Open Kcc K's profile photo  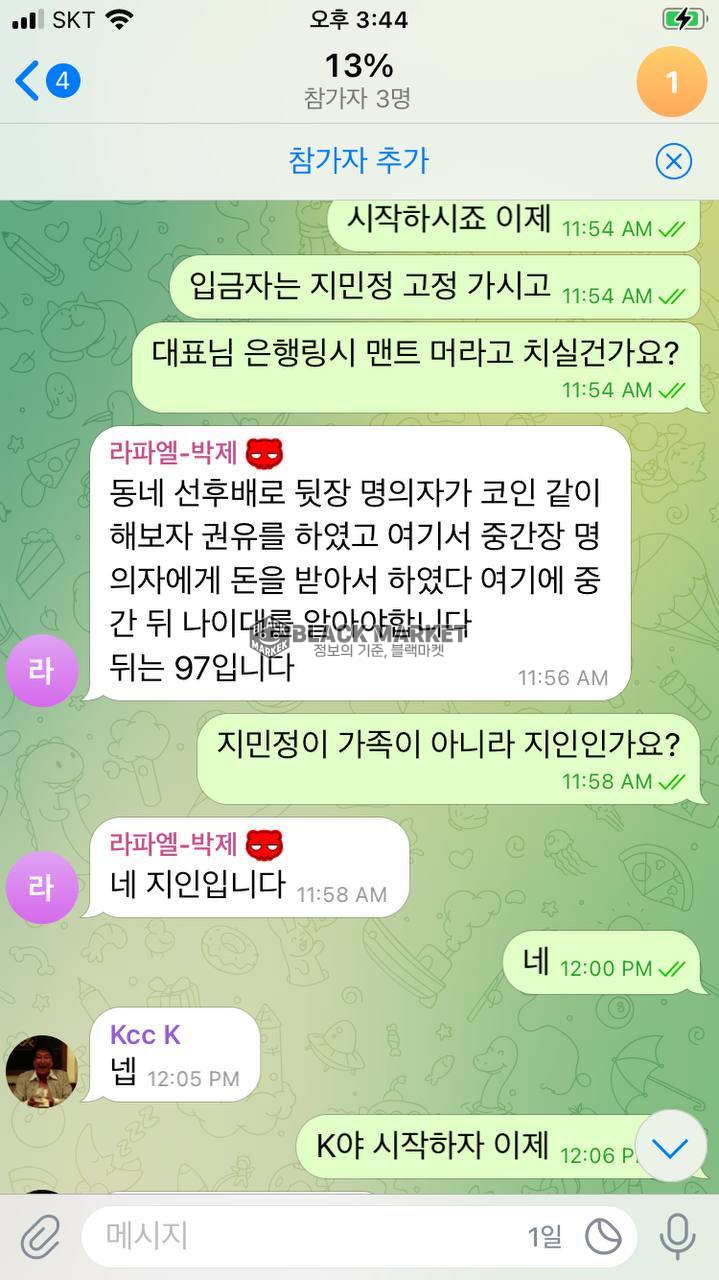tap(41, 1071)
